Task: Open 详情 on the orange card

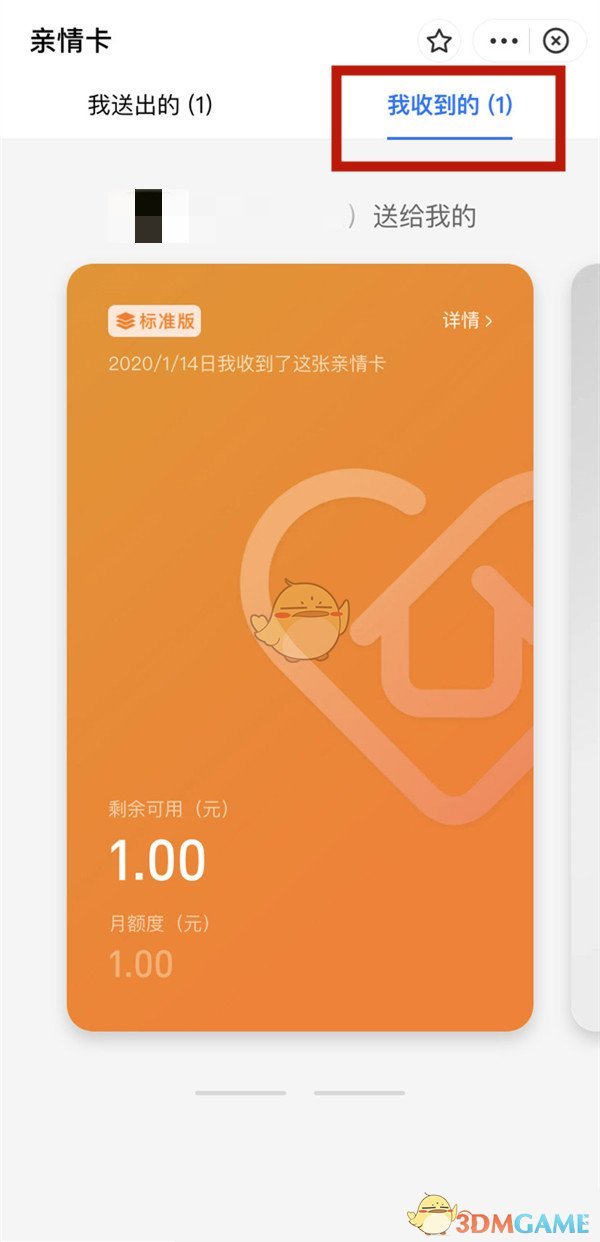Action: tap(468, 321)
